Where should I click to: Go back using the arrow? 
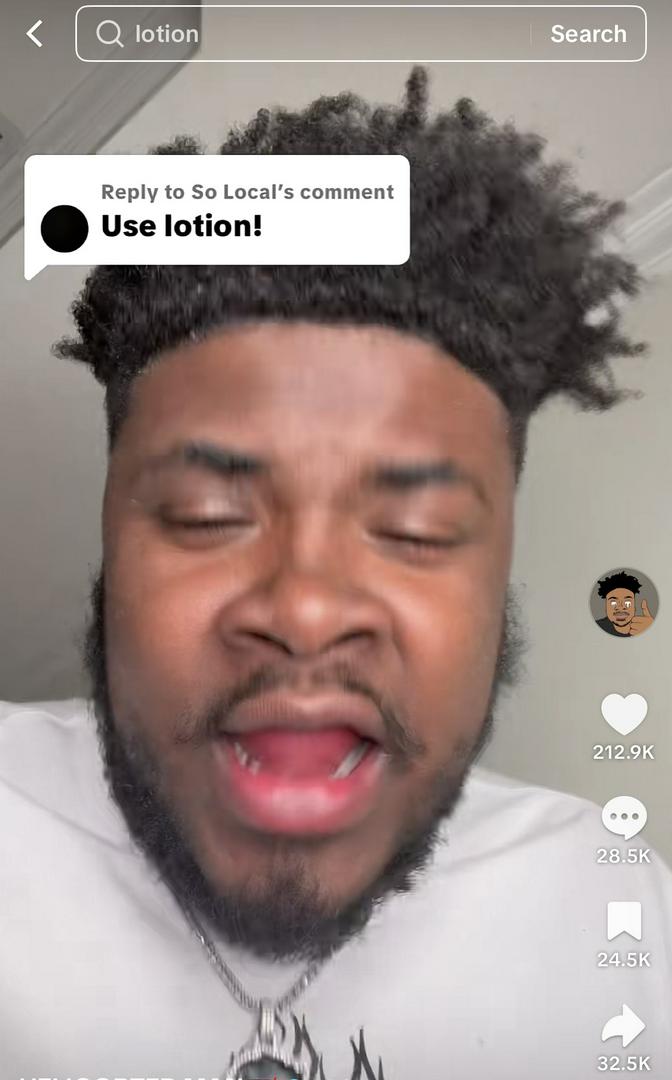35,34
